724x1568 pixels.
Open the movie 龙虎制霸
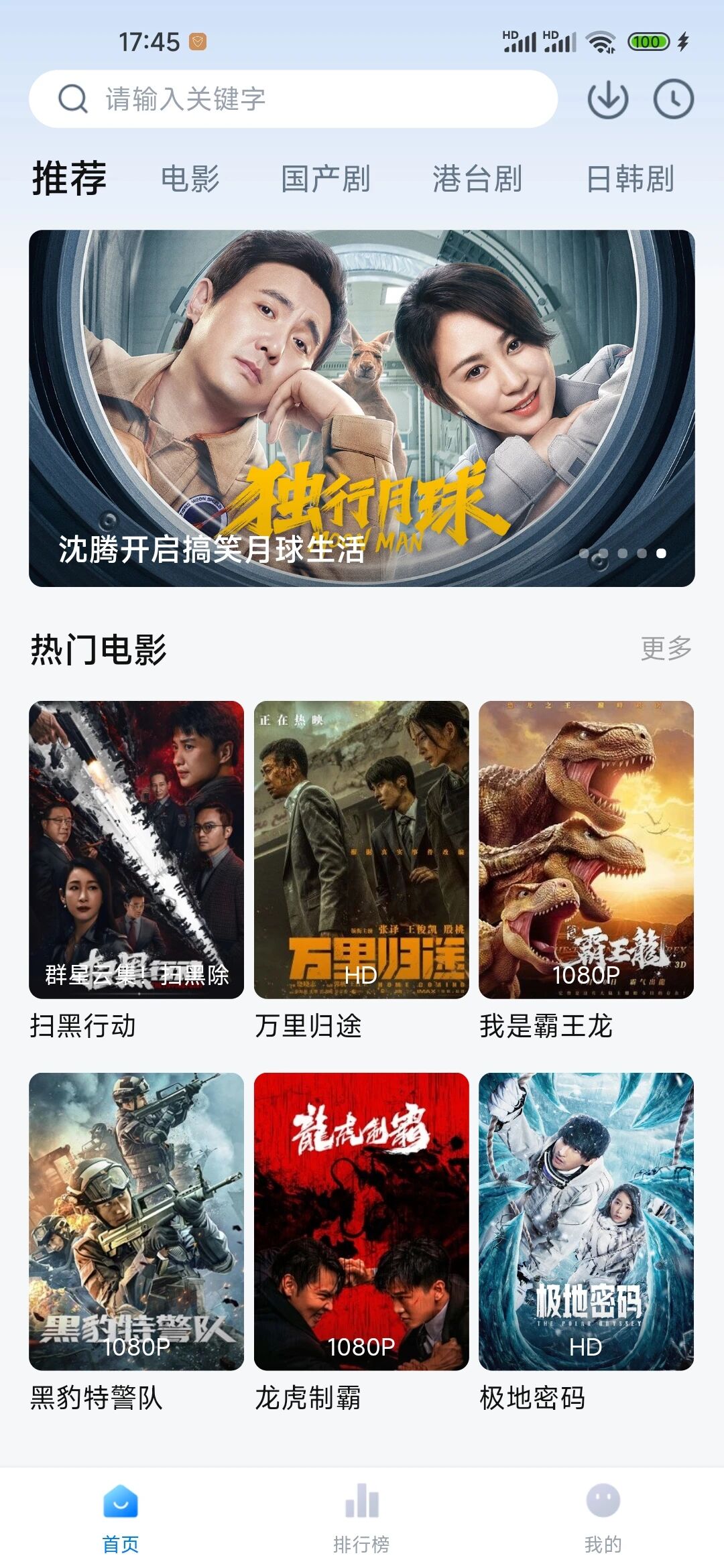tap(361, 1221)
